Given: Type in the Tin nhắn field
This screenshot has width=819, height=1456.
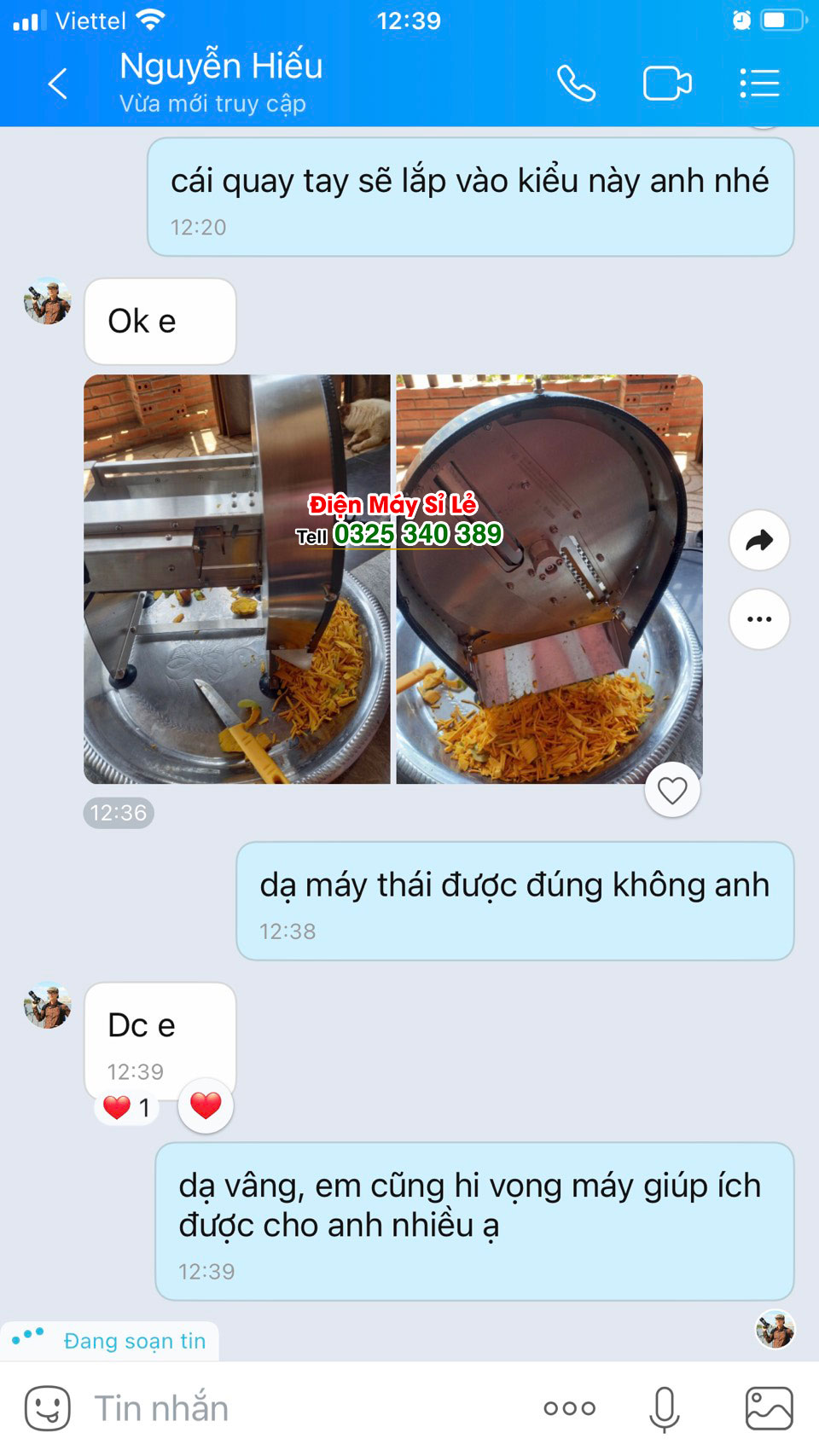Looking at the screenshot, I should tap(299, 1408).
